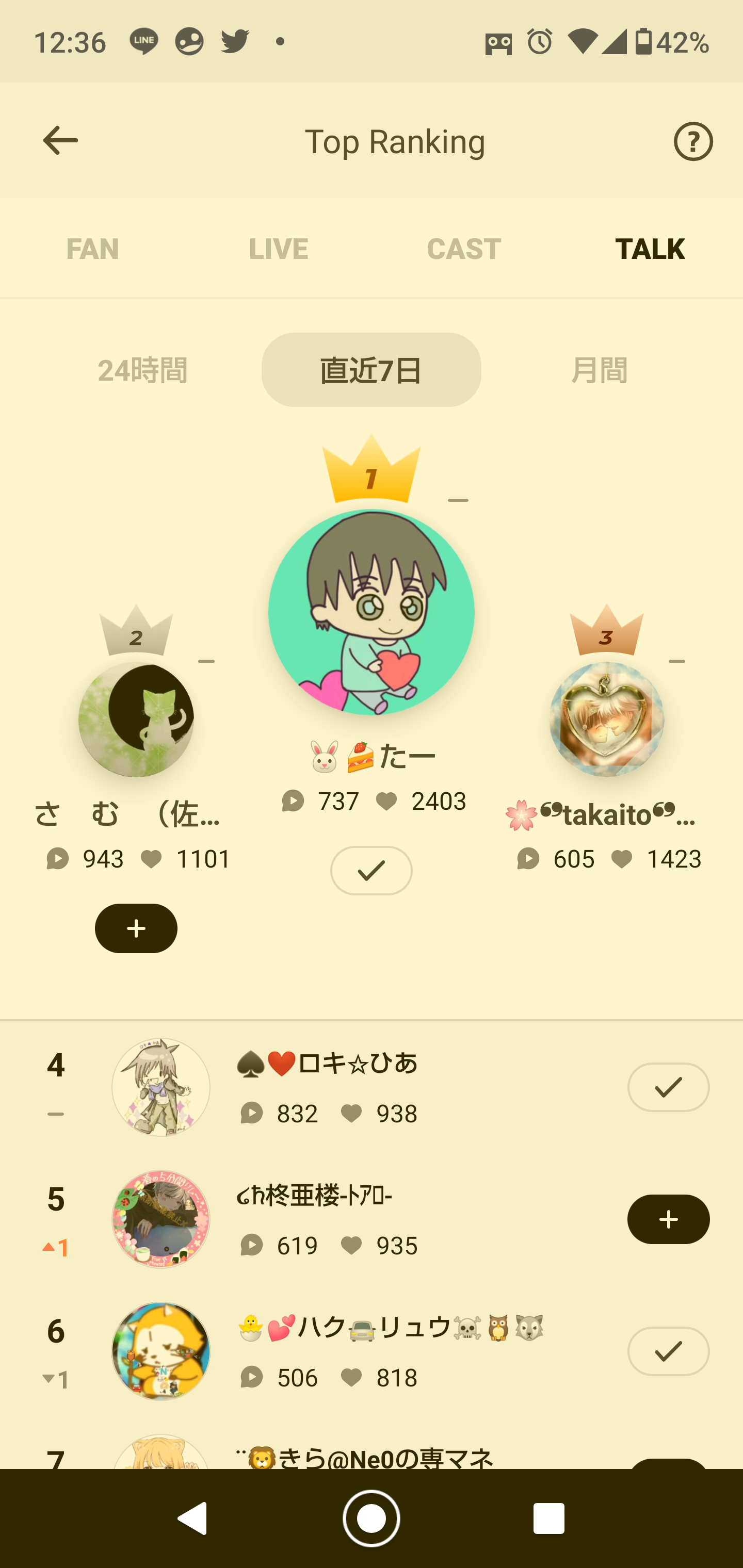Open the first-place たー profile picture
This screenshot has height=1568, width=743.
click(372, 612)
